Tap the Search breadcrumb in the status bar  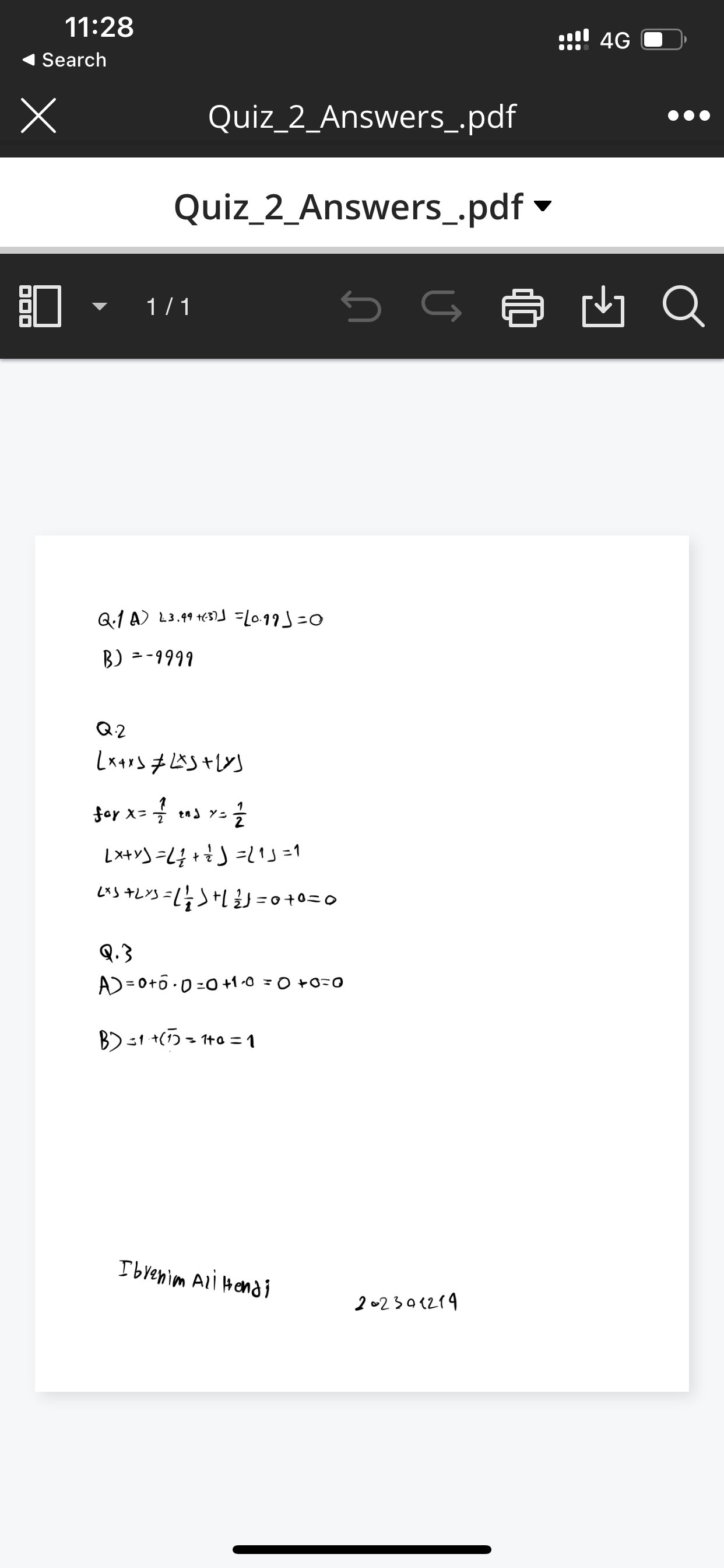point(64,59)
